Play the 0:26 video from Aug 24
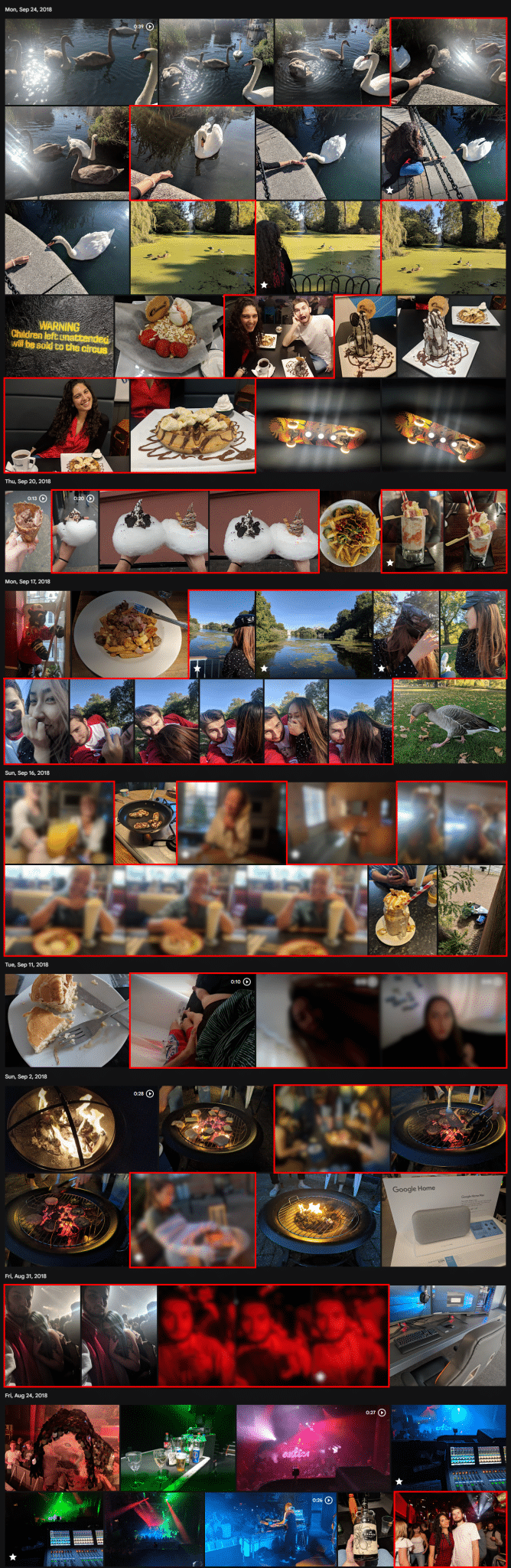This screenshot has width=511, height=1568. 270,1528
